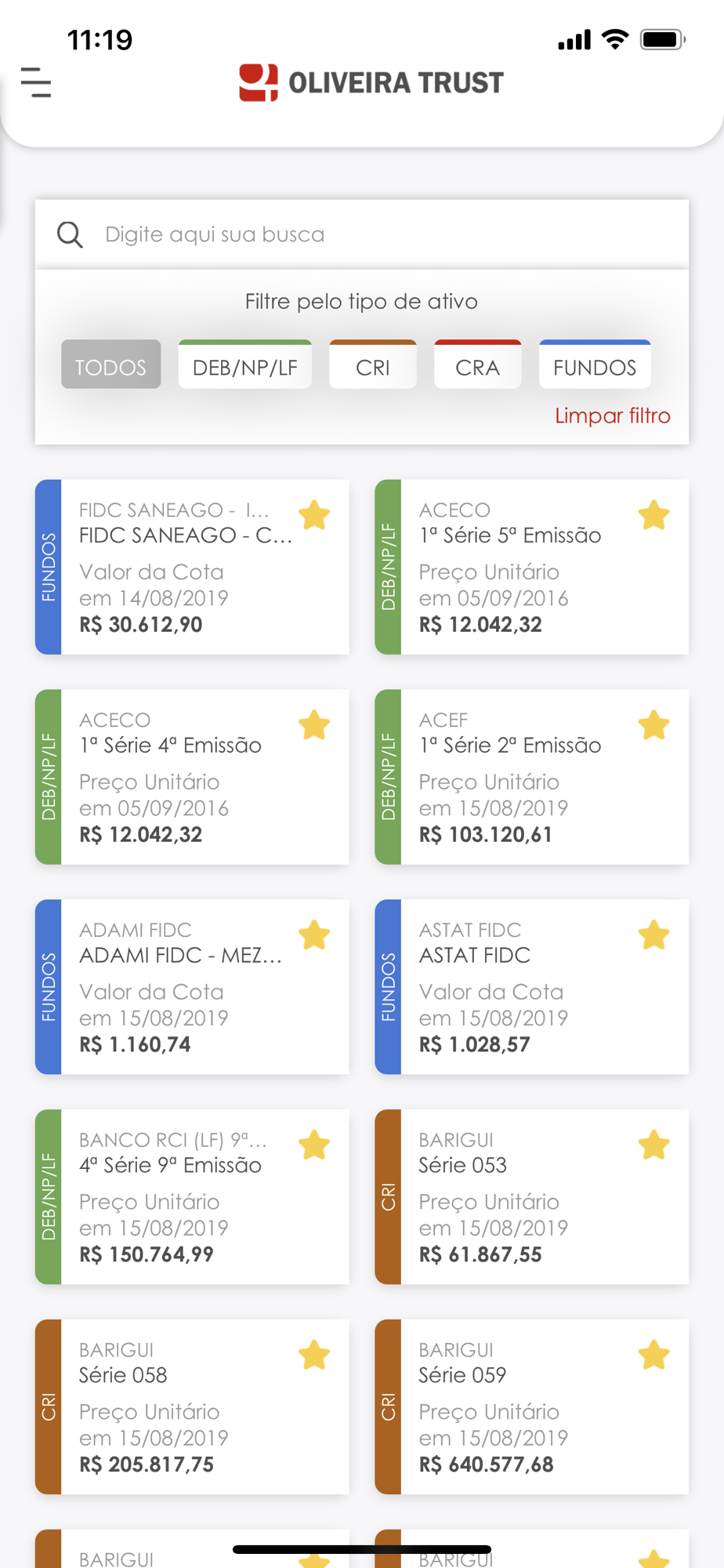Filter assets by CRA

tap(478, 365)
